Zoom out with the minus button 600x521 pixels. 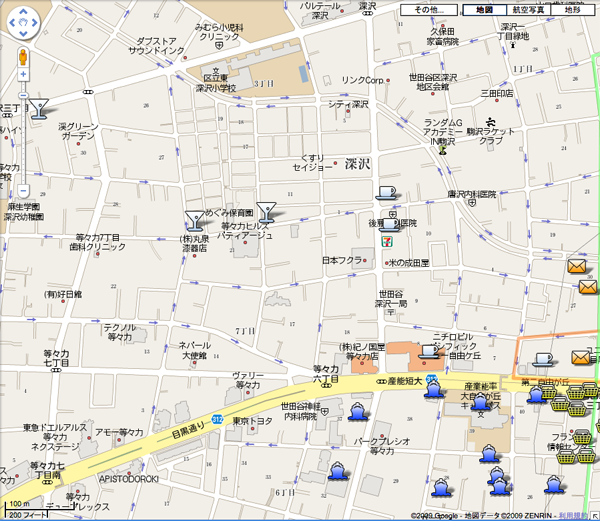pos(22,190)
